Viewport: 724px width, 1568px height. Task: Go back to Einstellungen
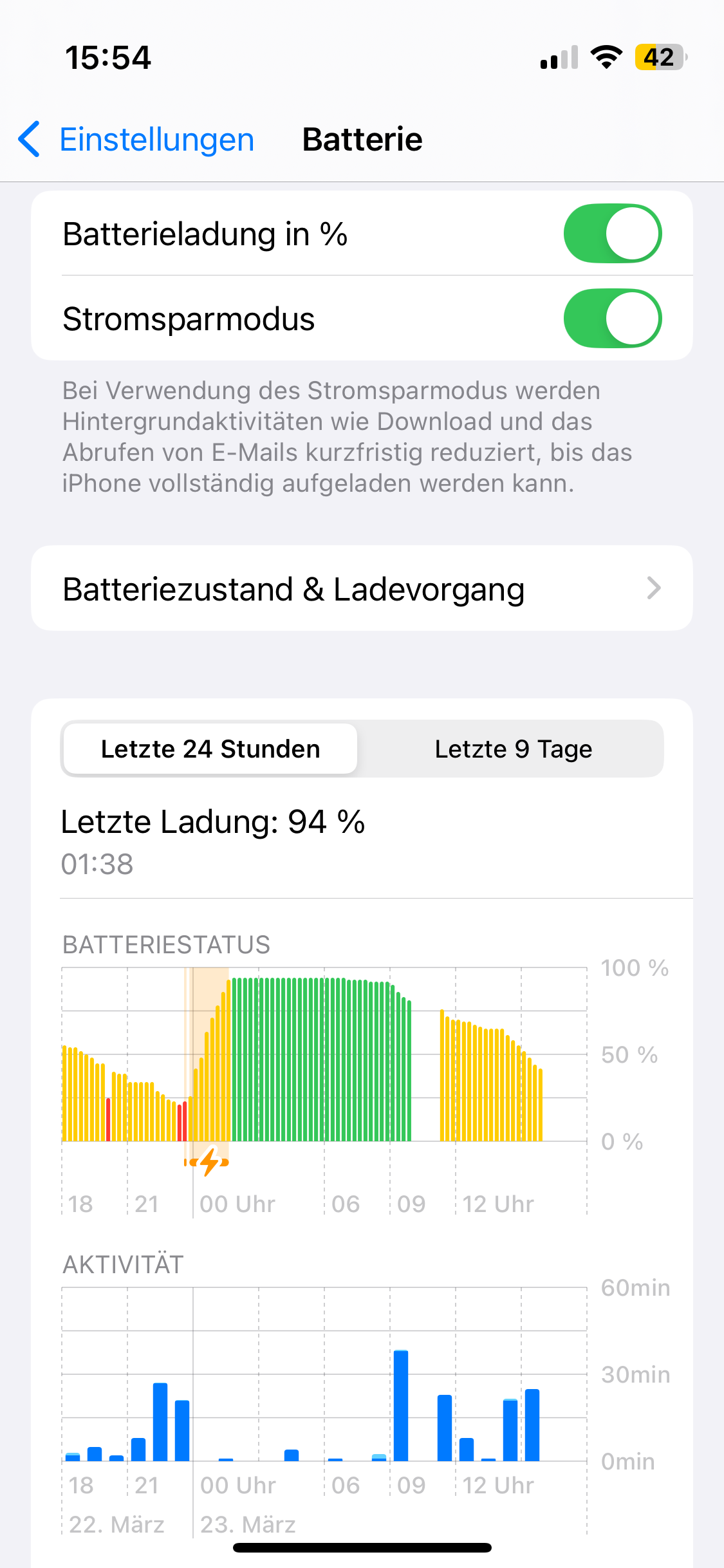tap(136, 140)
